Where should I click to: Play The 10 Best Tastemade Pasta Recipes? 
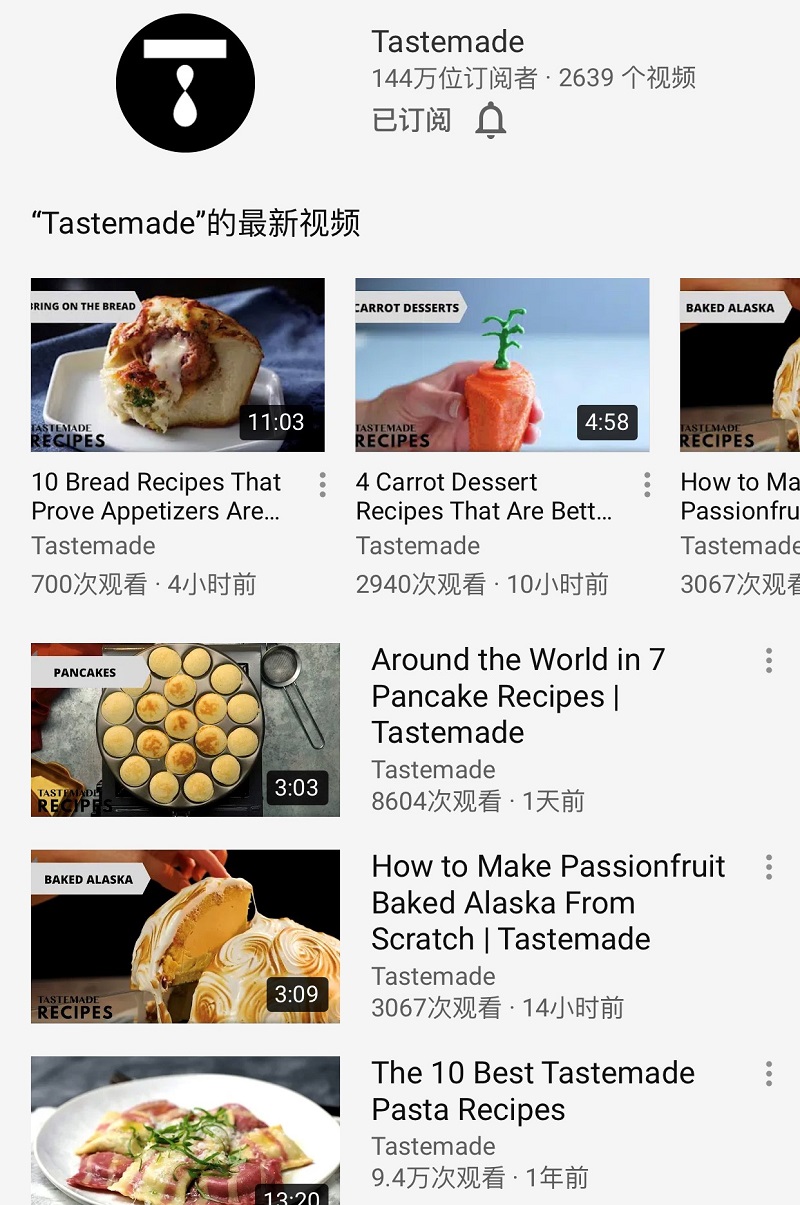tap(185, 1130)
